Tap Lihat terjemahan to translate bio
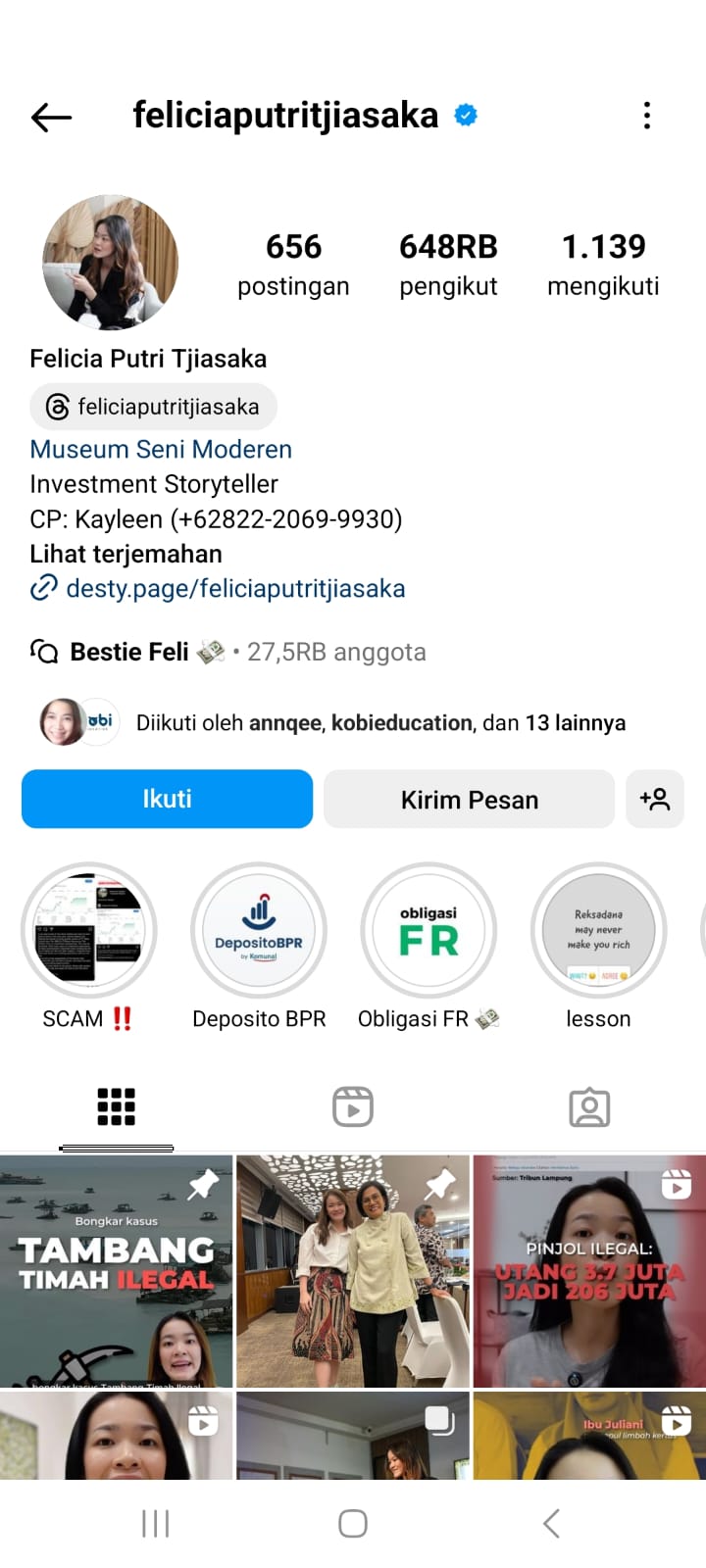This screenshot has height=1568, width=706. pos(126,554)
